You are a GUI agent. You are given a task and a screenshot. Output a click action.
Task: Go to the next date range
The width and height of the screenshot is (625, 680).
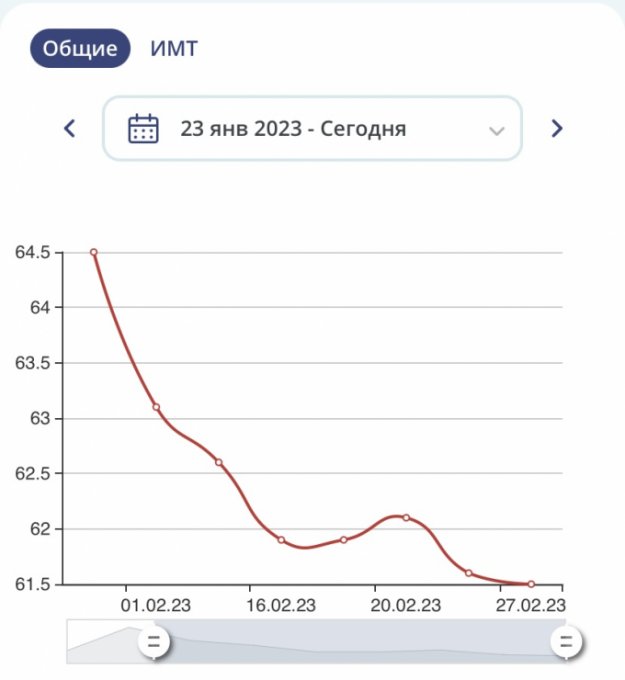[x=557, y=128]
